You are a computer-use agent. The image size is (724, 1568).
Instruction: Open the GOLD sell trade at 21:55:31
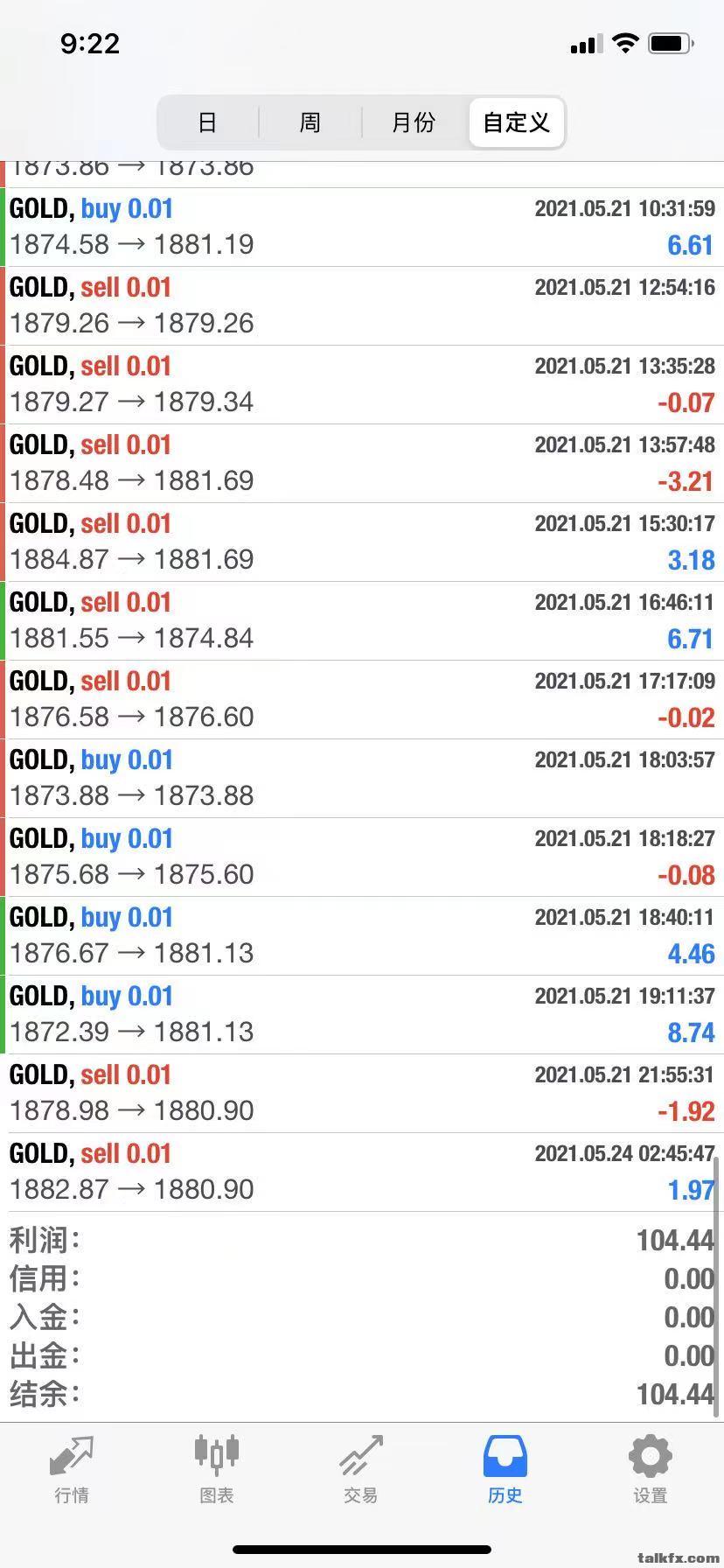coord(362,1094)
